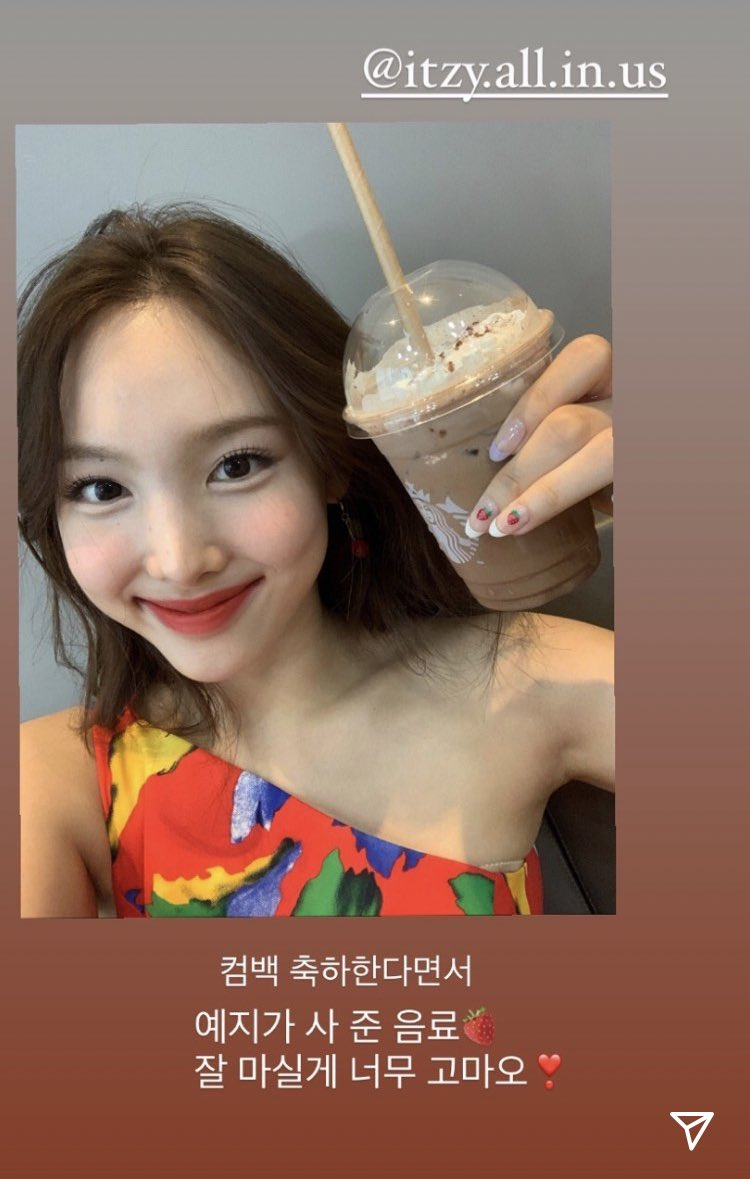
Task: Open the @itzy.all.in.us mention
Action: 514,73
